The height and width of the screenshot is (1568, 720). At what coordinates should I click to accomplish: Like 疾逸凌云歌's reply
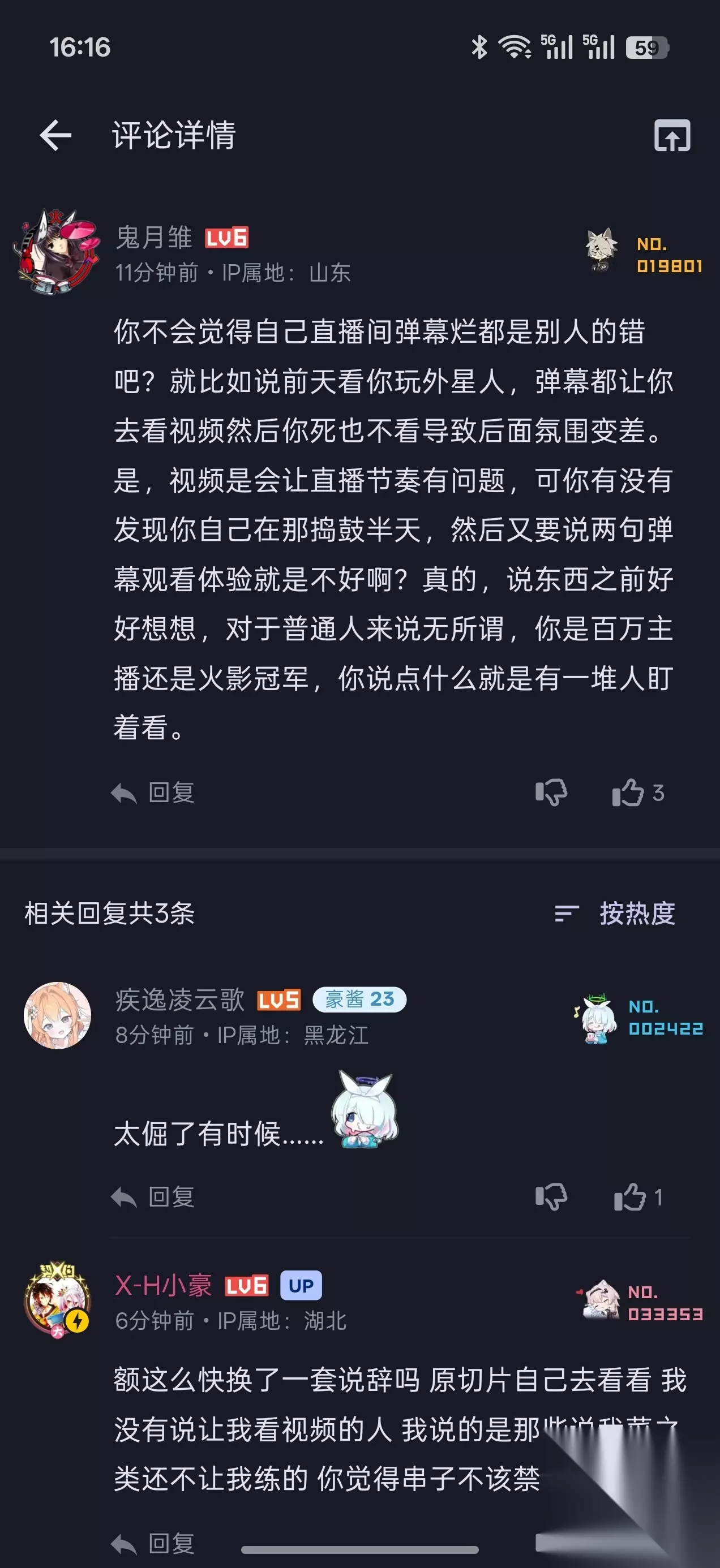pyautogui.click(x=638, y=1197)
